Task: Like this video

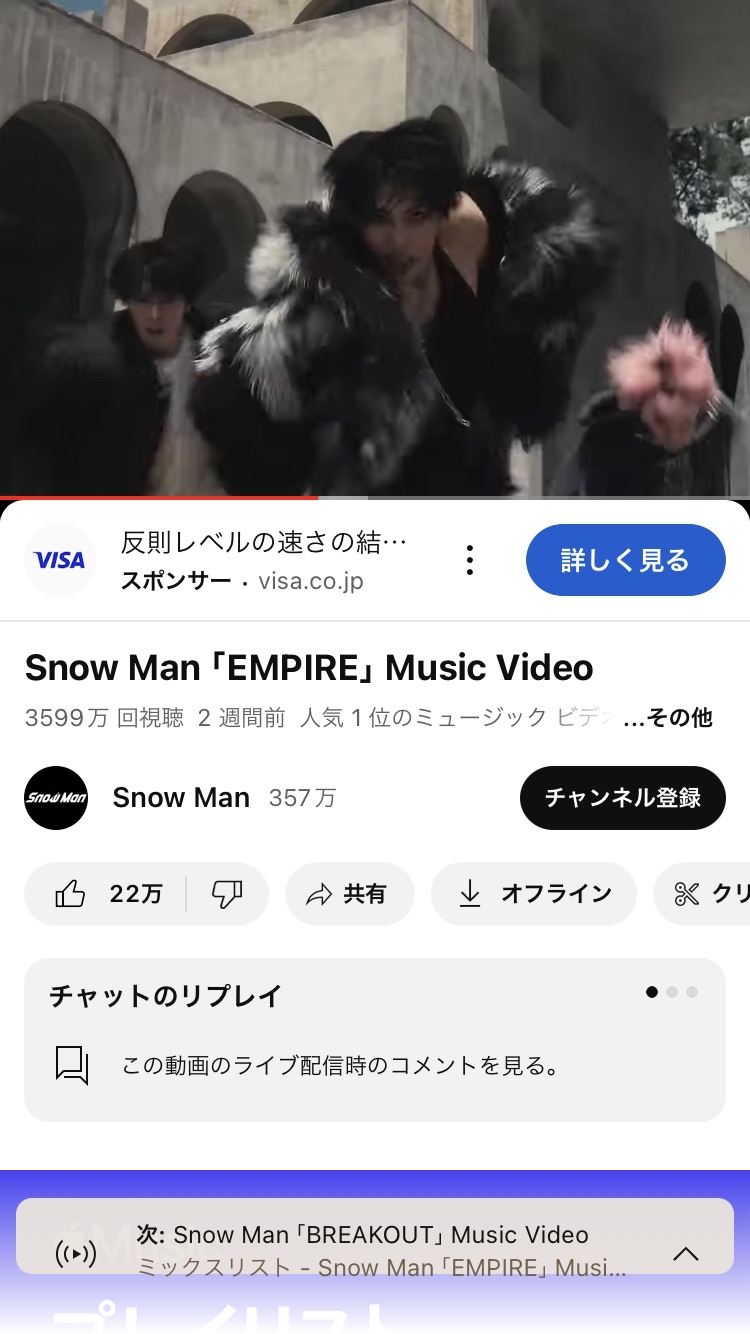Action: pos(108,894)
